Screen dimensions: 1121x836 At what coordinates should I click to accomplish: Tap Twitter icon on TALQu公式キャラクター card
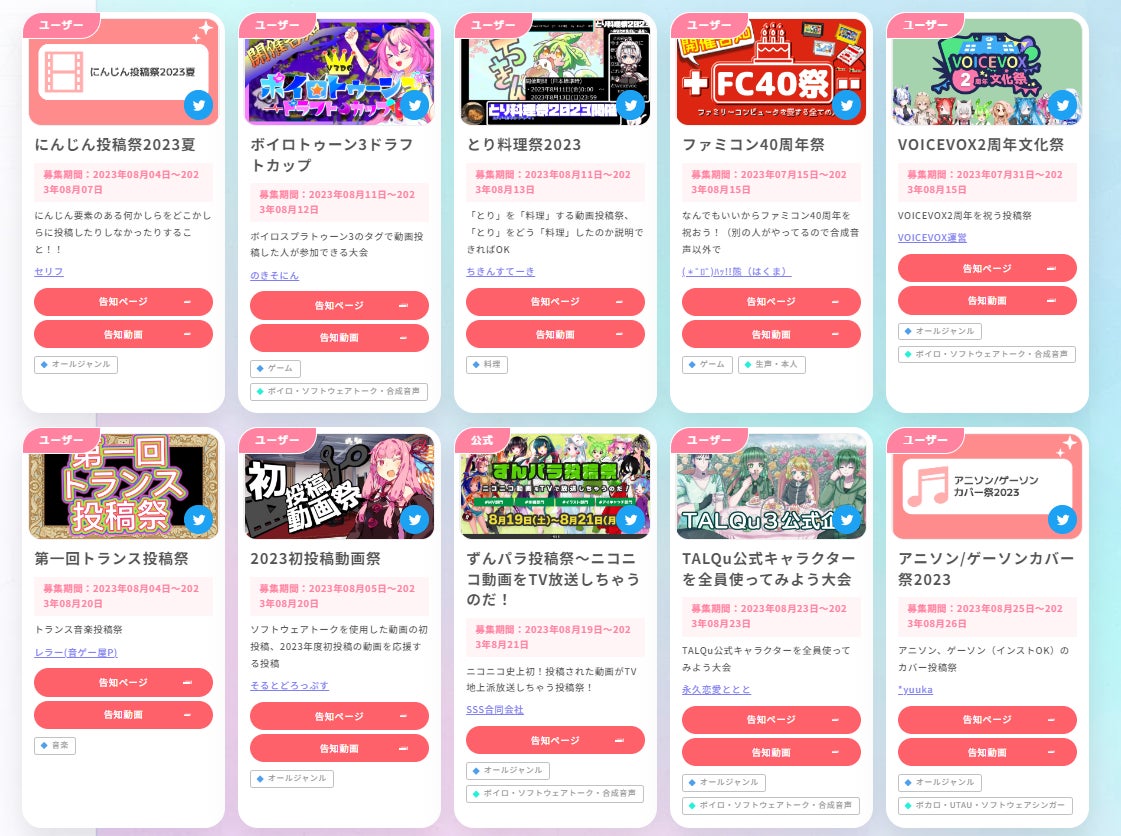pos(845,518)
